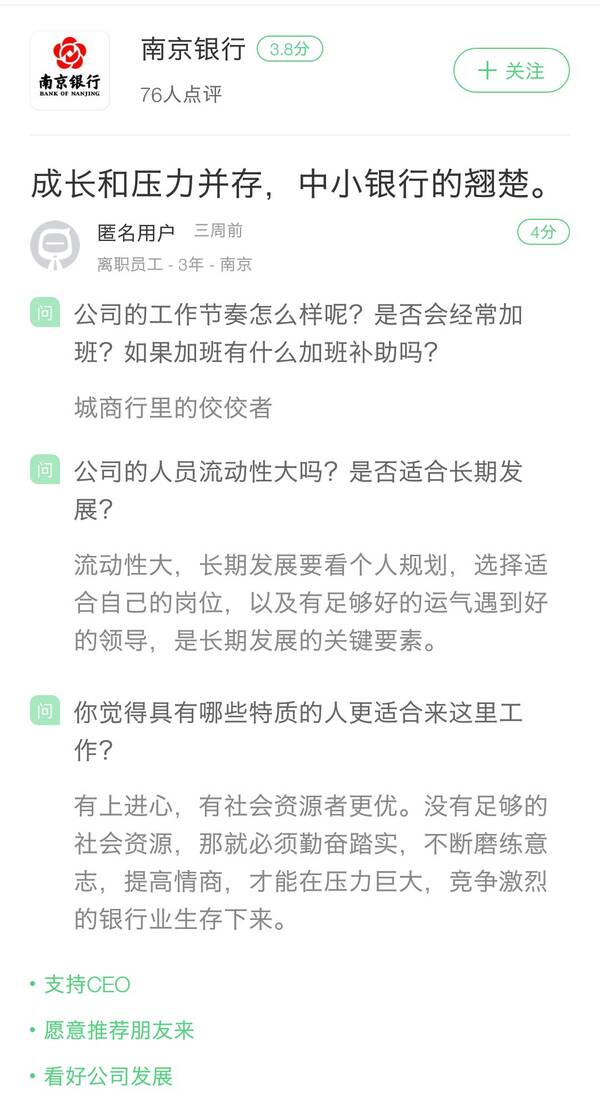Screen dimensions: 600x1106
Task: Follow 南京银行 with the 关注 button
Action: [x=511, y=71]
